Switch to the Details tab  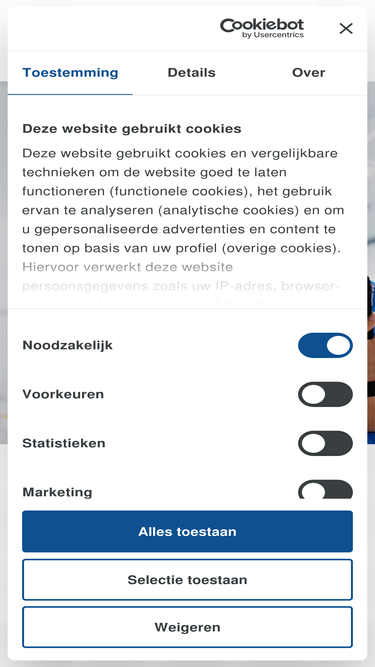[x=191, y=73]
